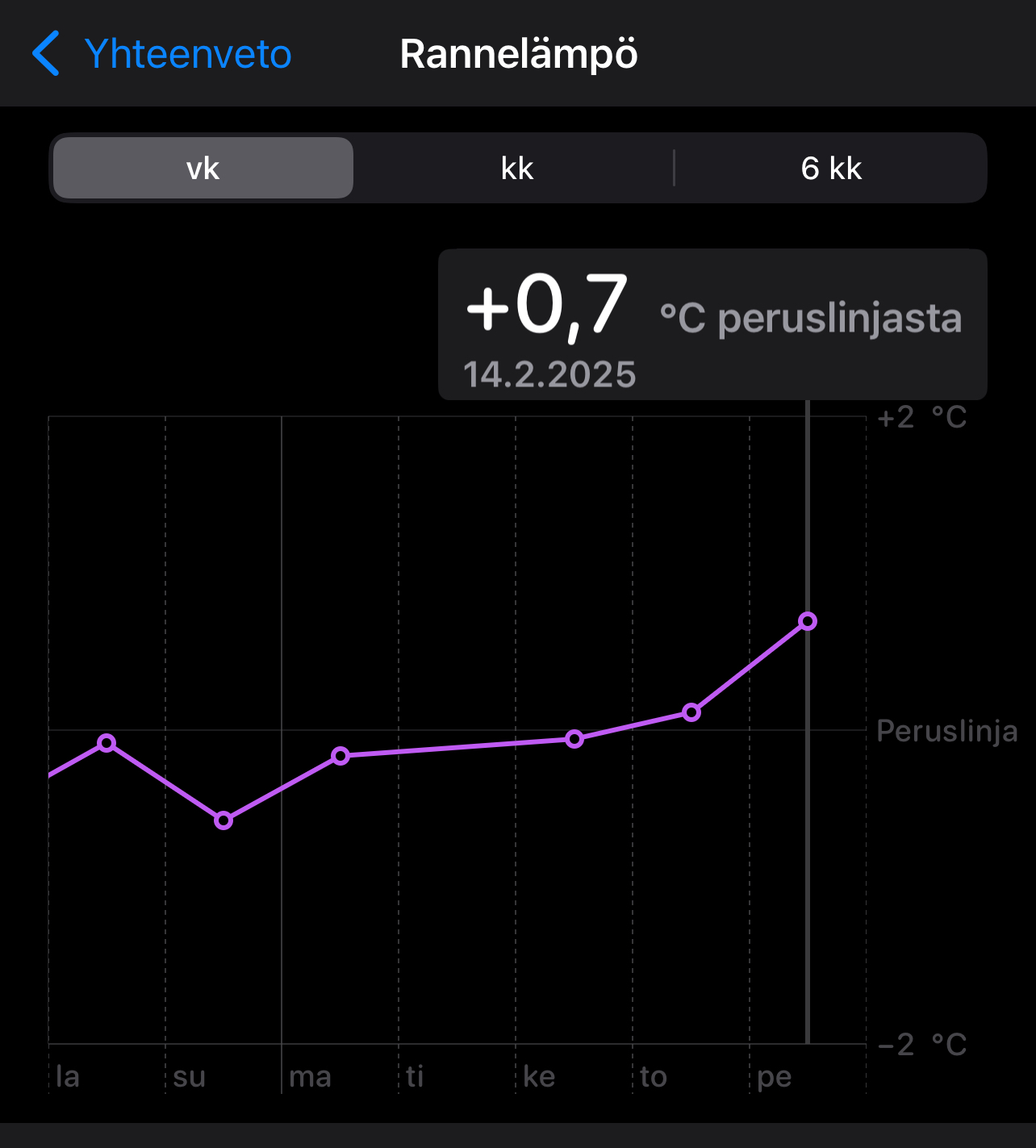The height and width of the screenshot is (1148, 1036).
Task: Select the Wednesday data point on chart
Action: coord(574,739)
